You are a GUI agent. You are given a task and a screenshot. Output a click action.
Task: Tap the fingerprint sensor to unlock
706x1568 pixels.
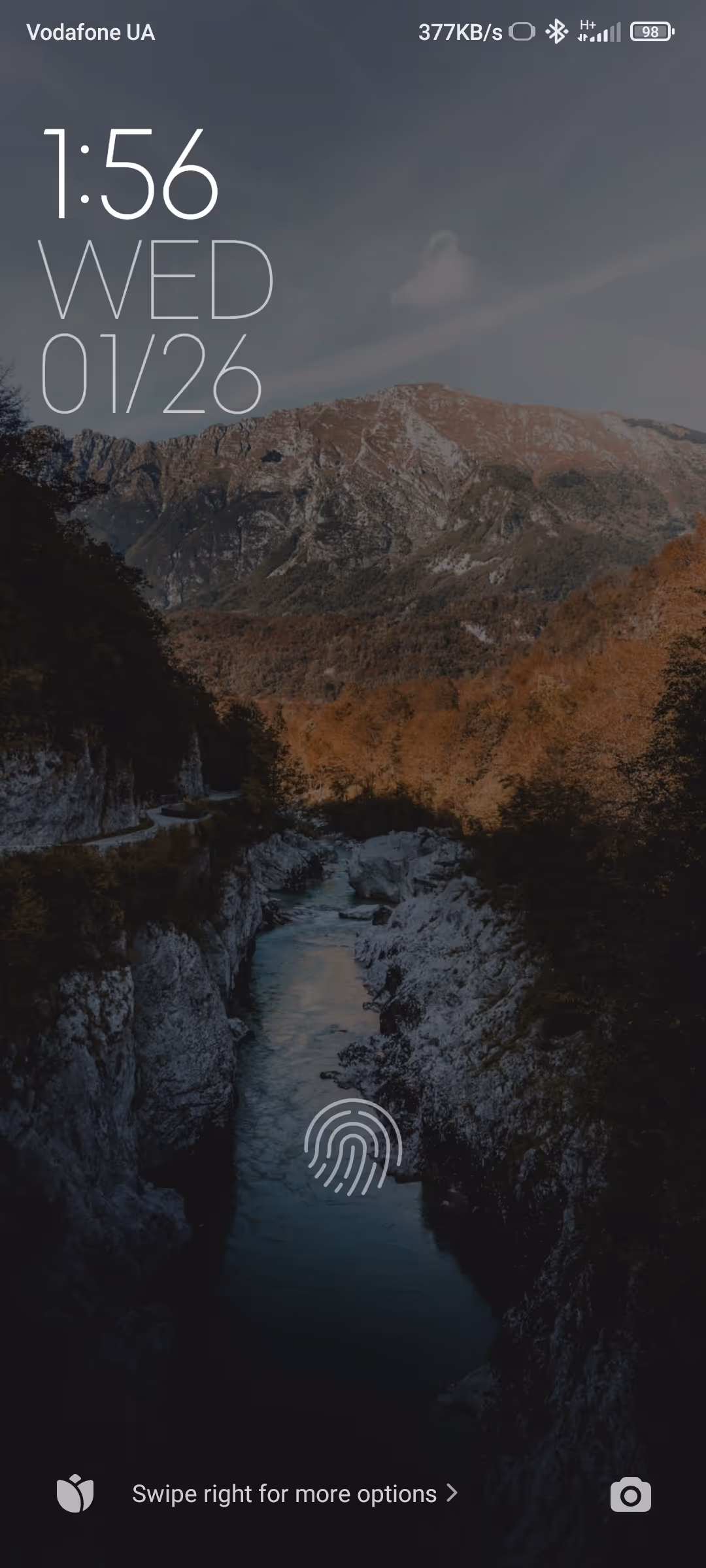(x=353, y=1147)
